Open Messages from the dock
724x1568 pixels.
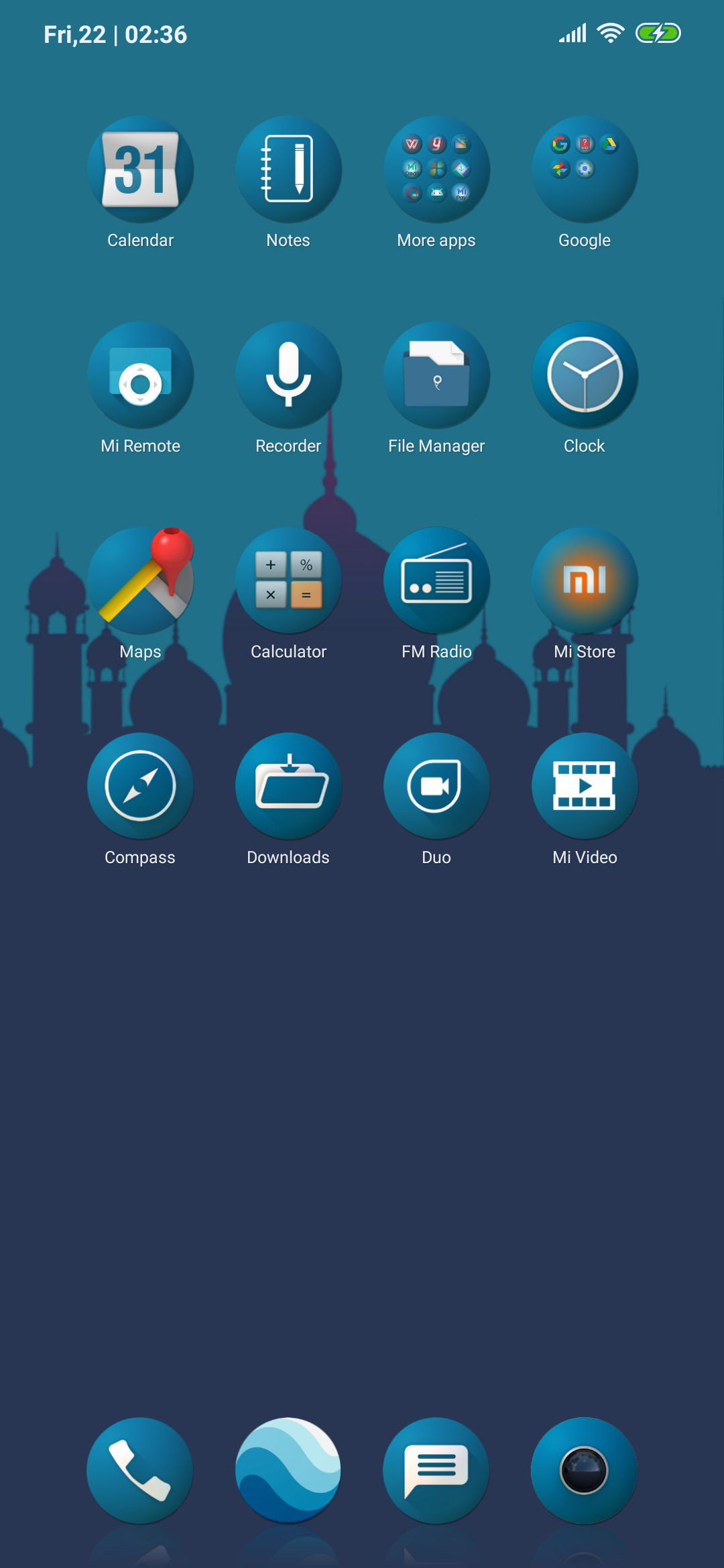(x=436, y=1471)
